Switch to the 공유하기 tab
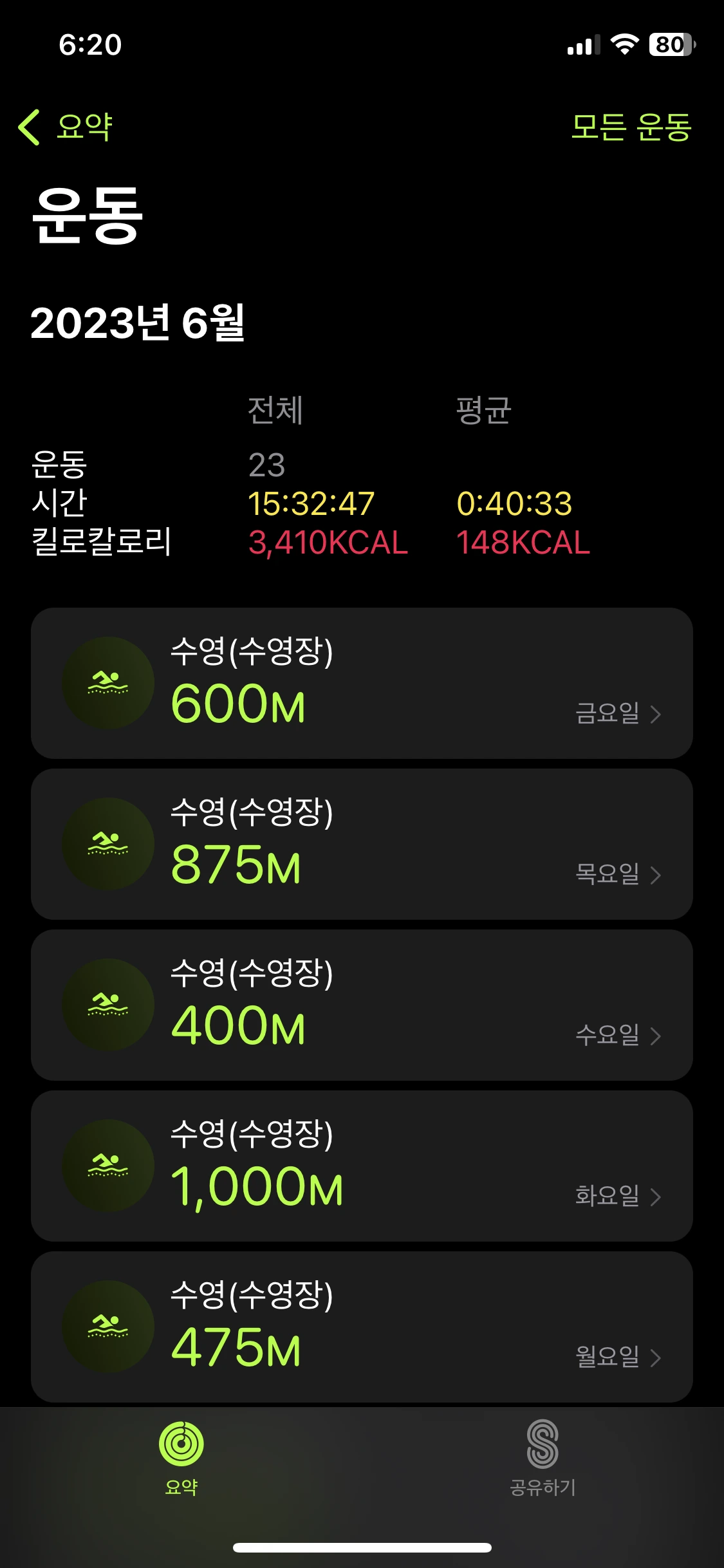Viewport: 724px width, 1568px height. tap(543, 1459)
